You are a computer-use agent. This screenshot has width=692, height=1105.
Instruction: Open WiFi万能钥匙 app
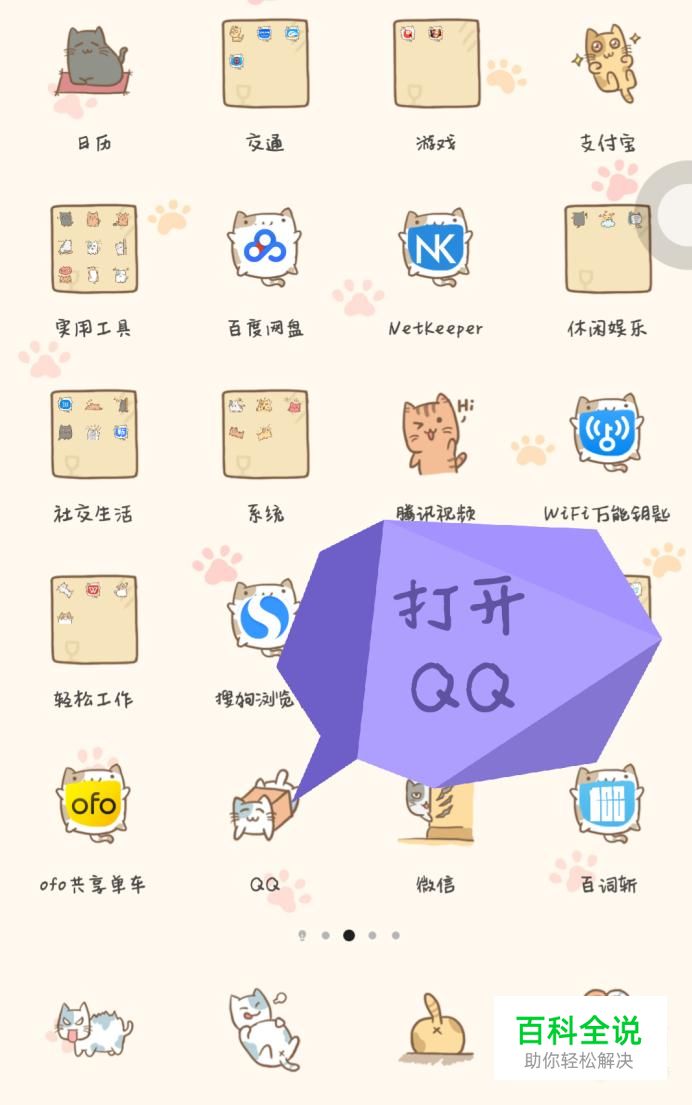click(x=607, y=433)
